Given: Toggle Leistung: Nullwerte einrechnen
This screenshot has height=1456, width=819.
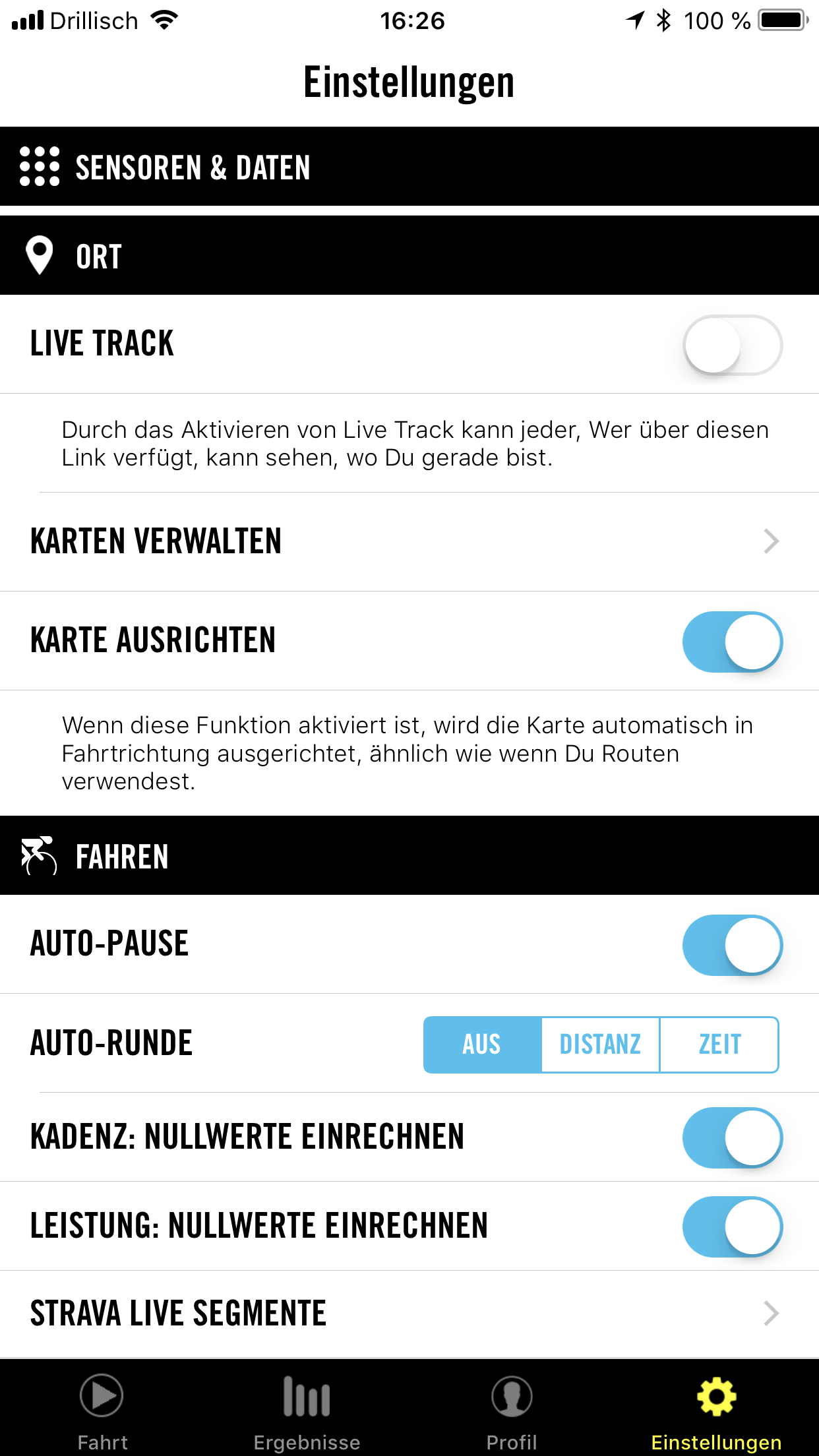Looking at the screenshot, I should (x=732, y=1227).
